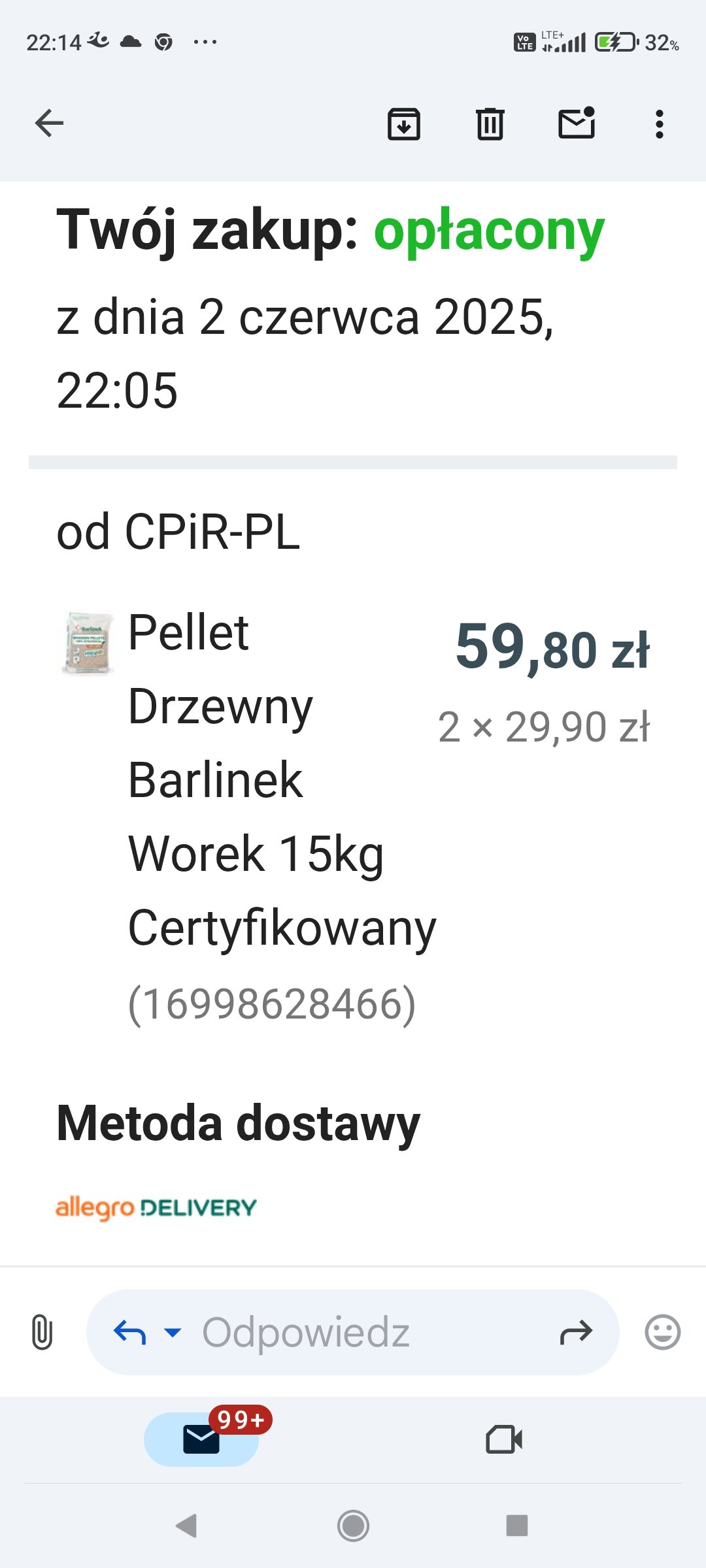
Task: Delete this email
Action: (x=490, y=123)
